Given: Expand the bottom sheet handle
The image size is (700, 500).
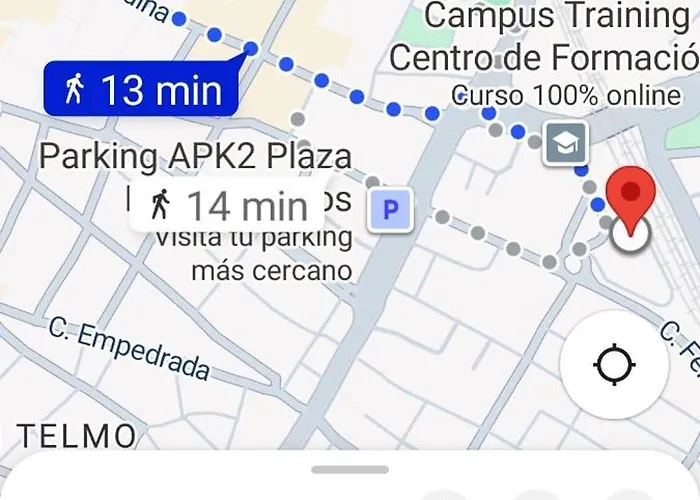Looking at the screenshot, I should coord(350,469).
